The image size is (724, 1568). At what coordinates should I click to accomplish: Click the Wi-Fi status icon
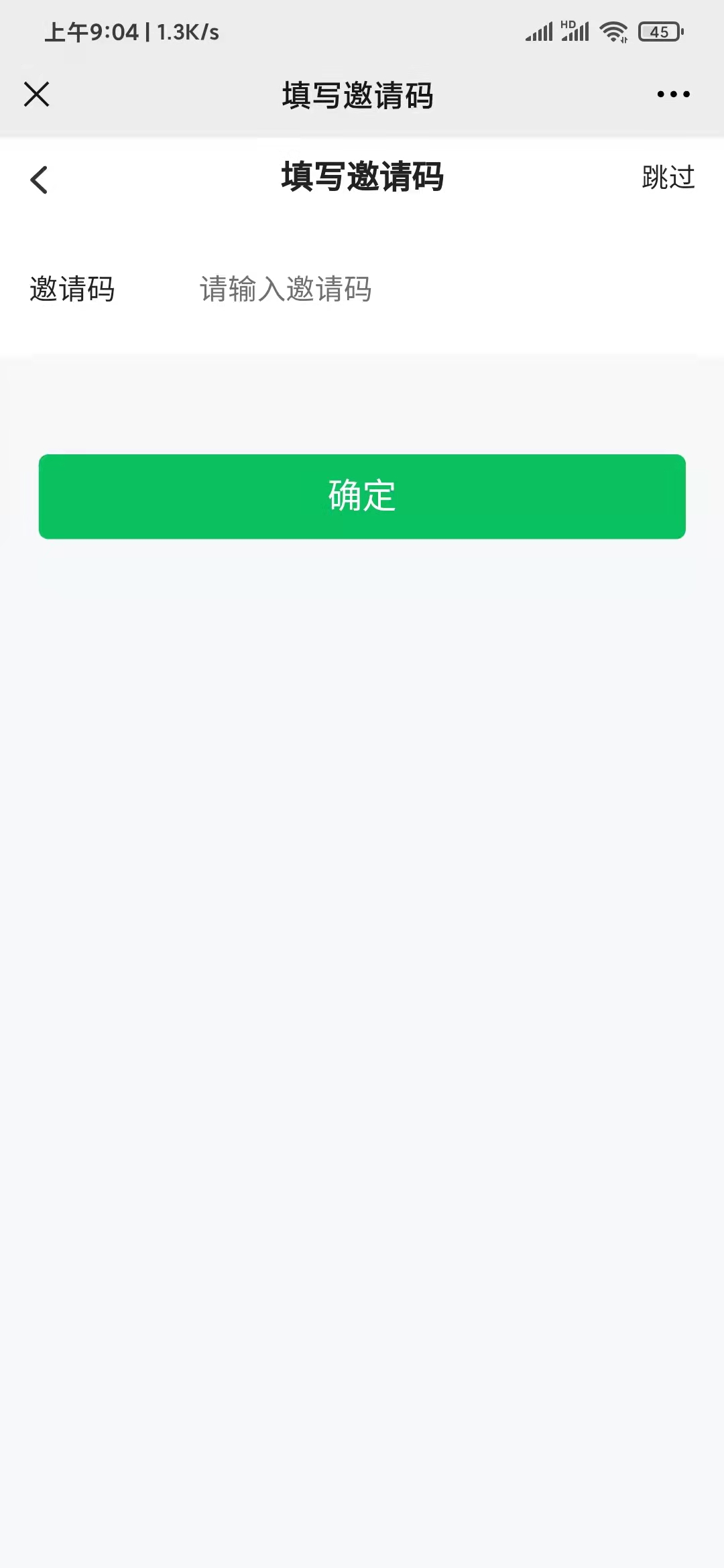point(612,30)
